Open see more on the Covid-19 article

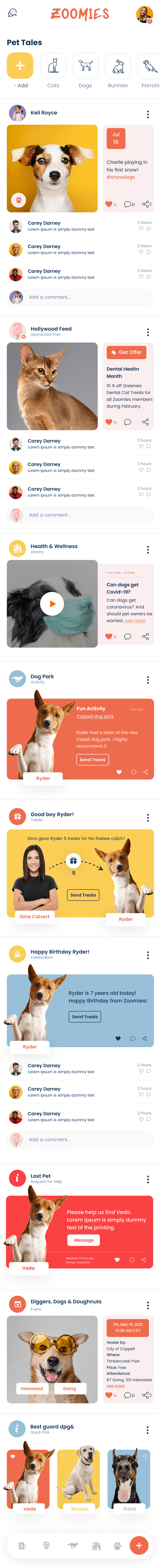(x=135, y=621)
